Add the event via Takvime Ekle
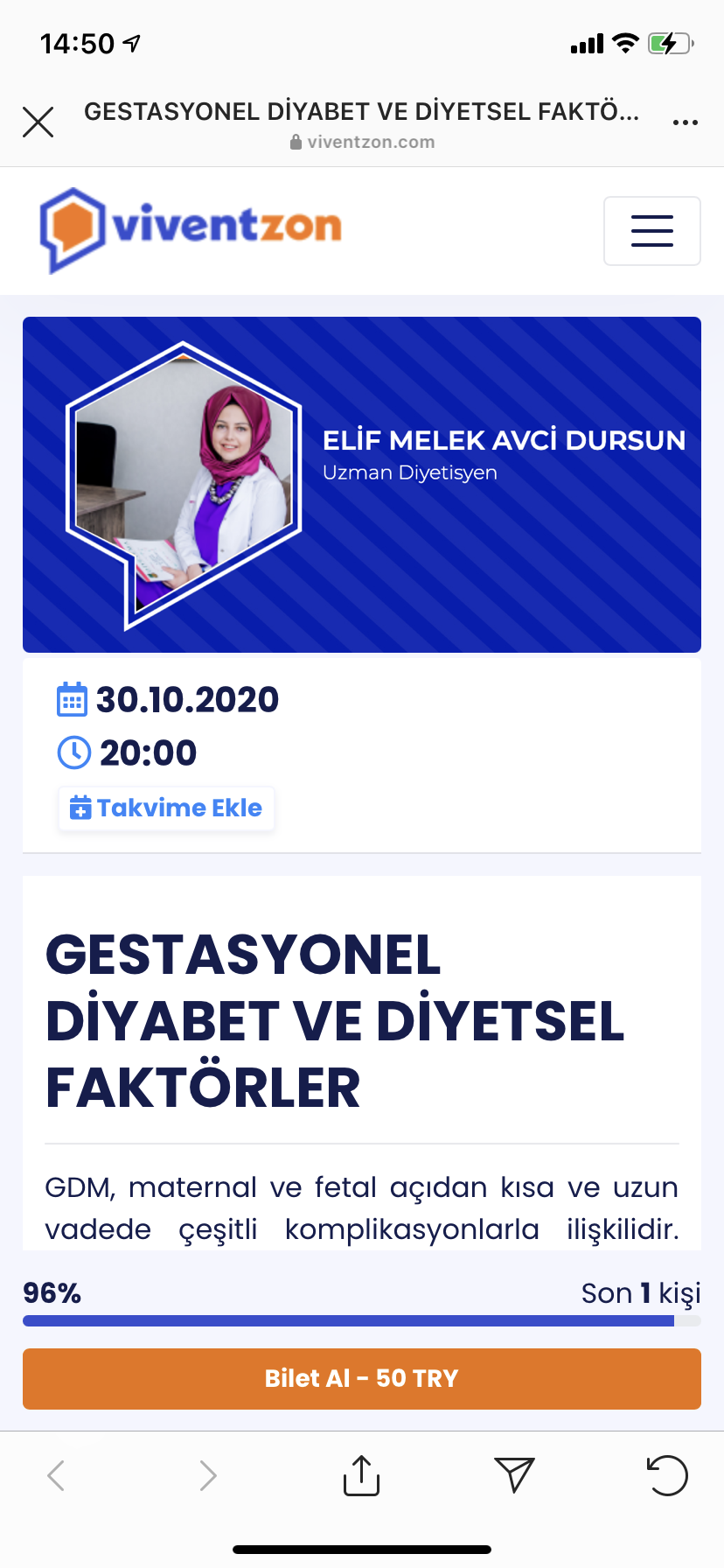 point(166,808)
